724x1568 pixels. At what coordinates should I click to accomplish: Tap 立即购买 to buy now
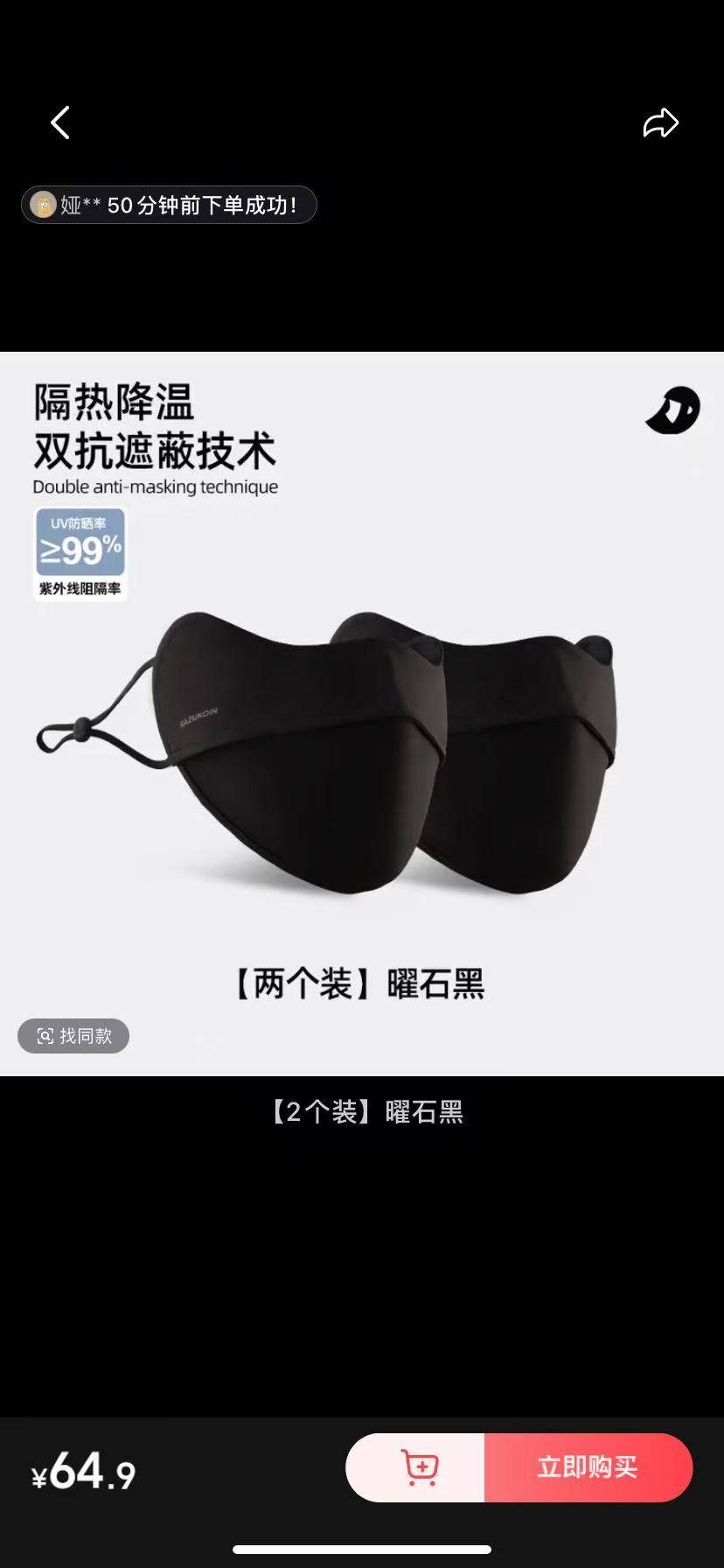[588, 1467]
